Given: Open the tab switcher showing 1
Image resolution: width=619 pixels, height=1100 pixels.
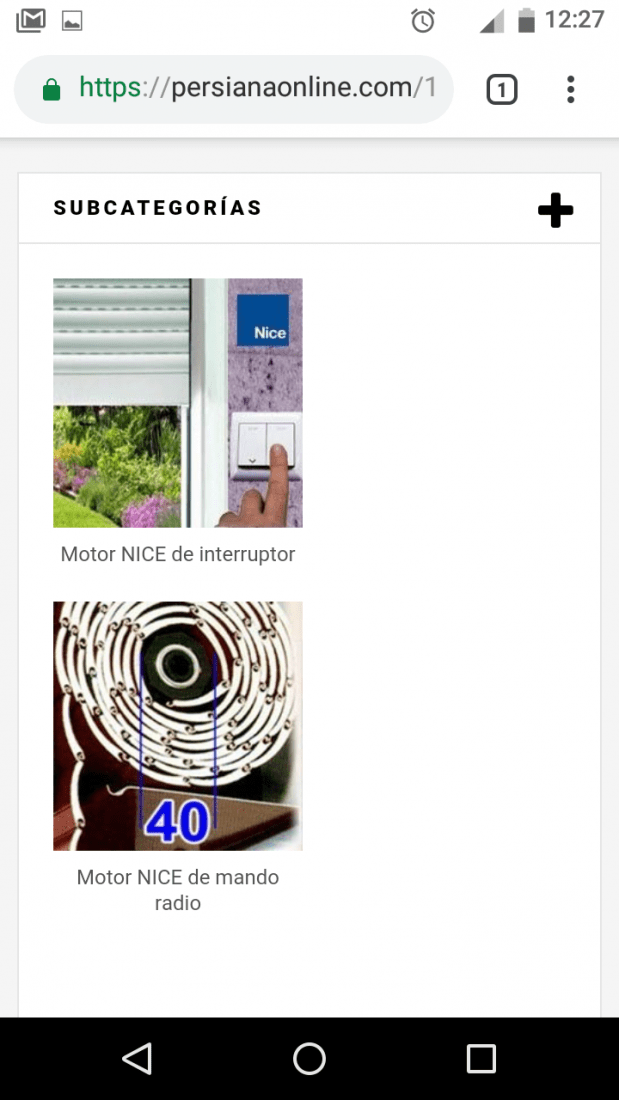Looking at the screenshot, I should click(502, 90).
